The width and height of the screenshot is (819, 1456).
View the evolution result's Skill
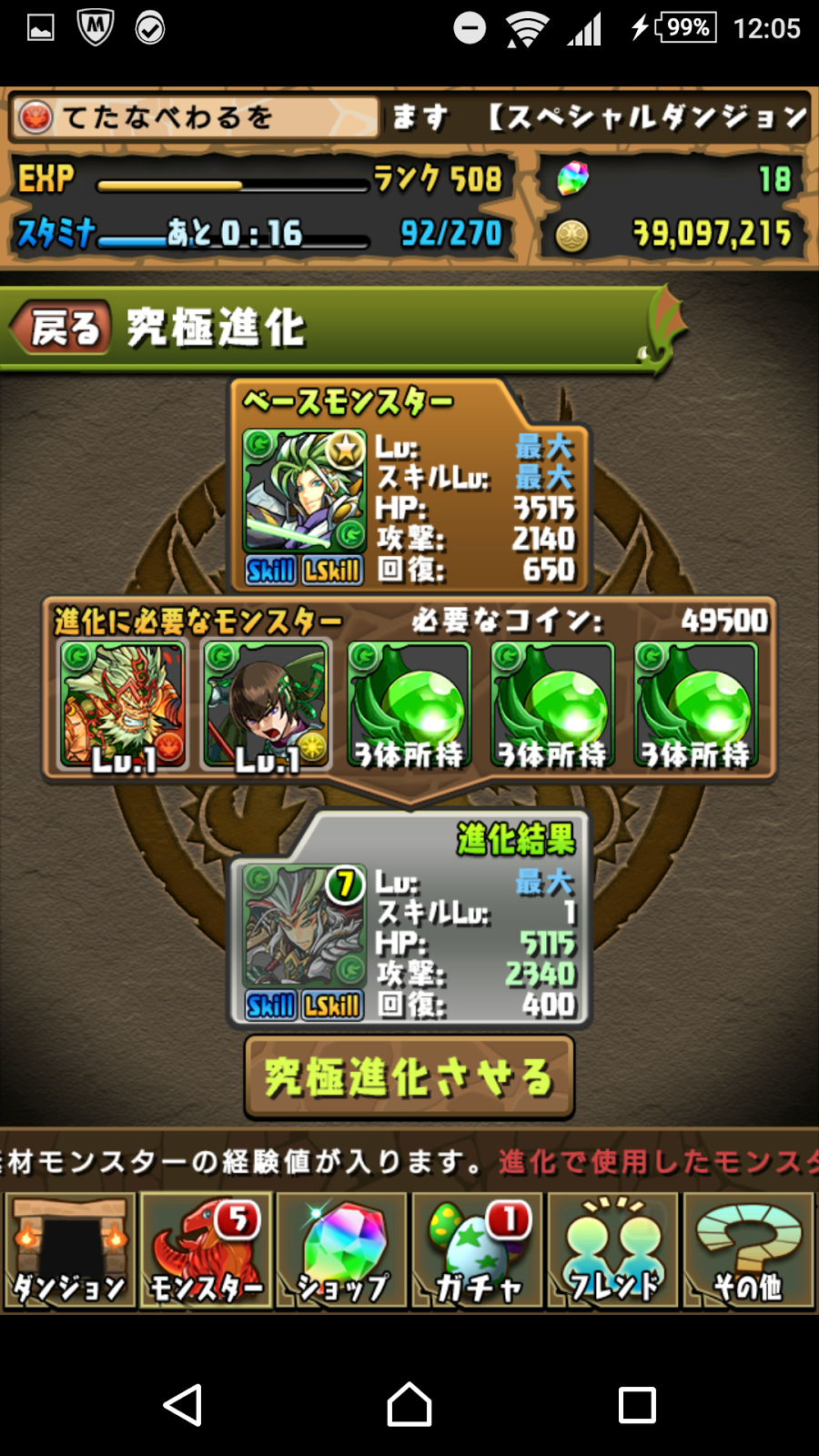pyautogui.click(x=270, y=1006)
